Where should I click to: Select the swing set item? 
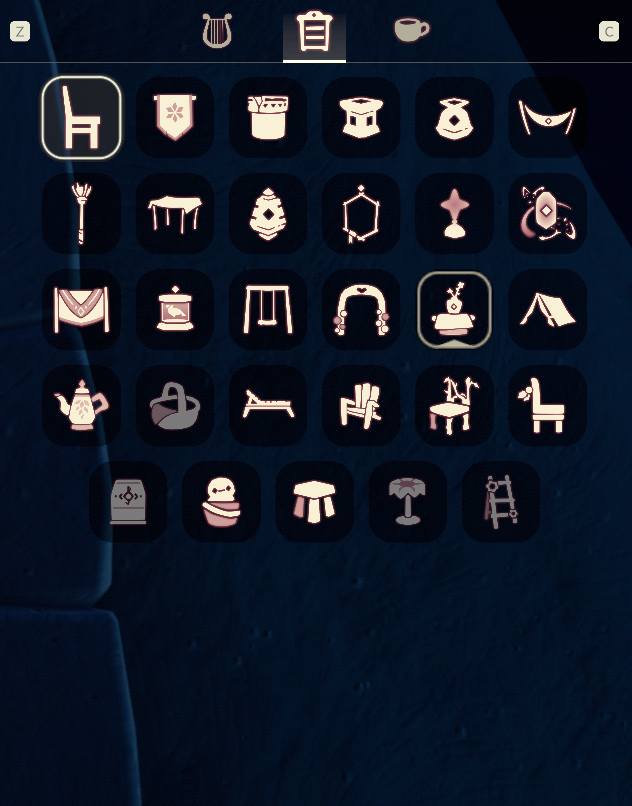coord(268,310)
